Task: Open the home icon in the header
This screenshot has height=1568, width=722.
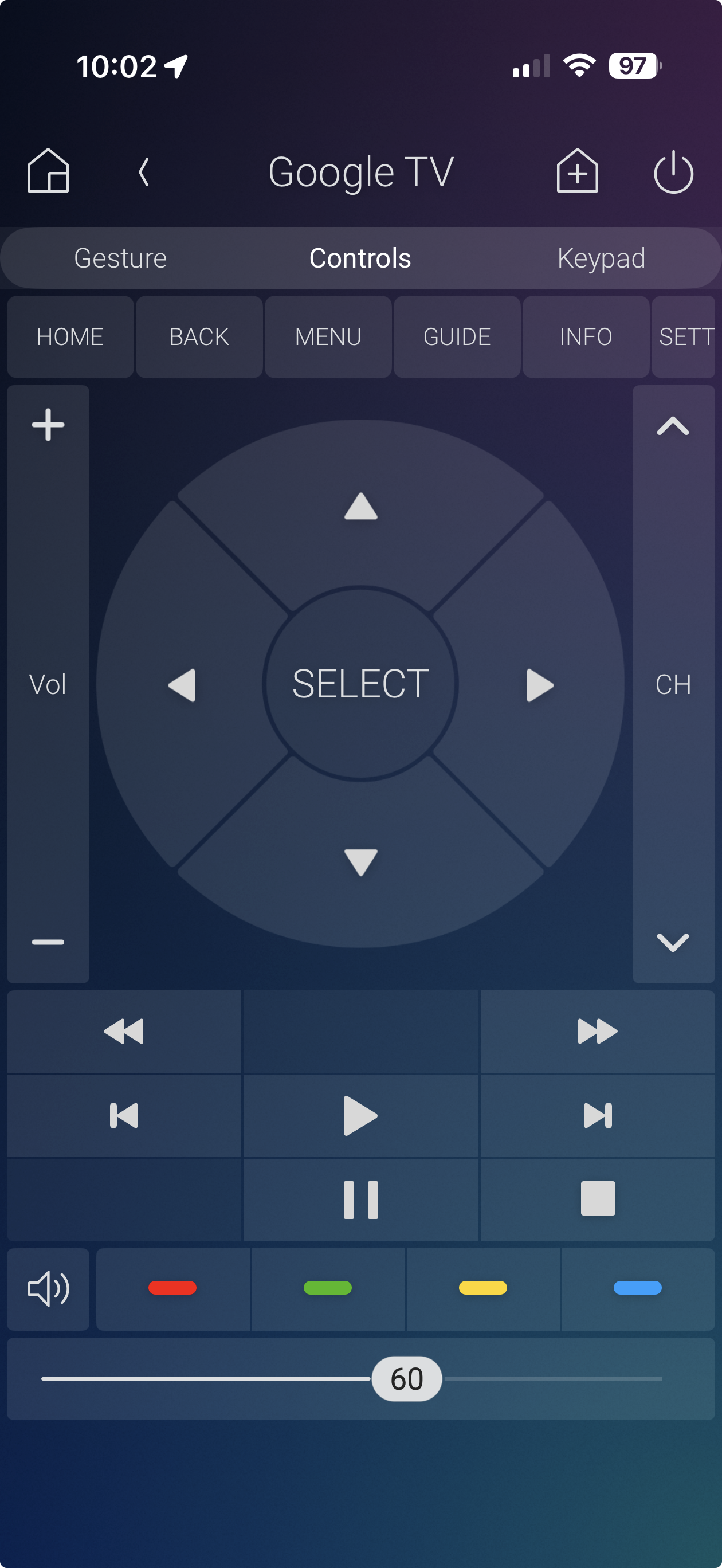Action: tap(48, 171)
